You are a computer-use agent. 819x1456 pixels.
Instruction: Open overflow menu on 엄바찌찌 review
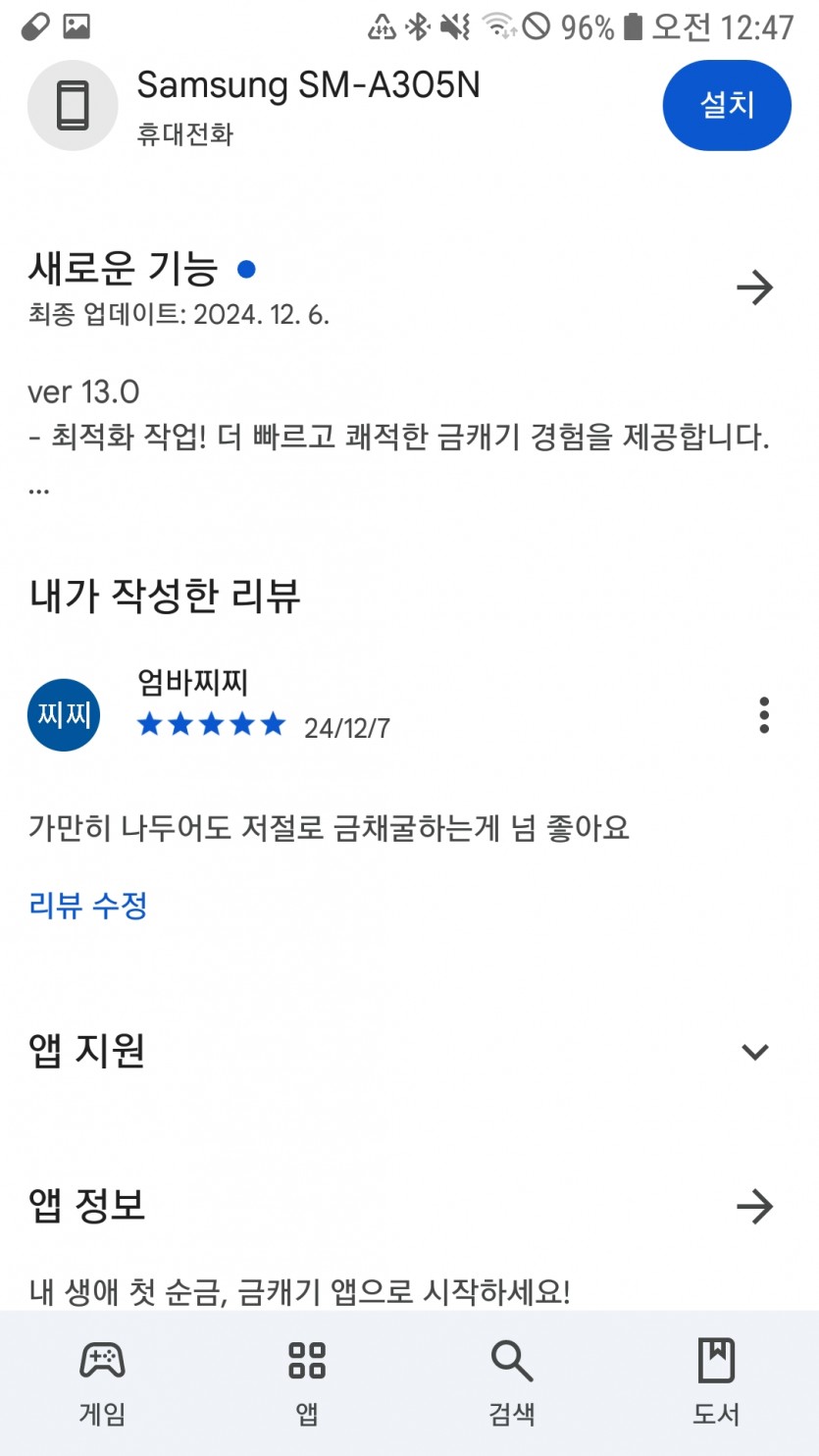coord(764,715)
